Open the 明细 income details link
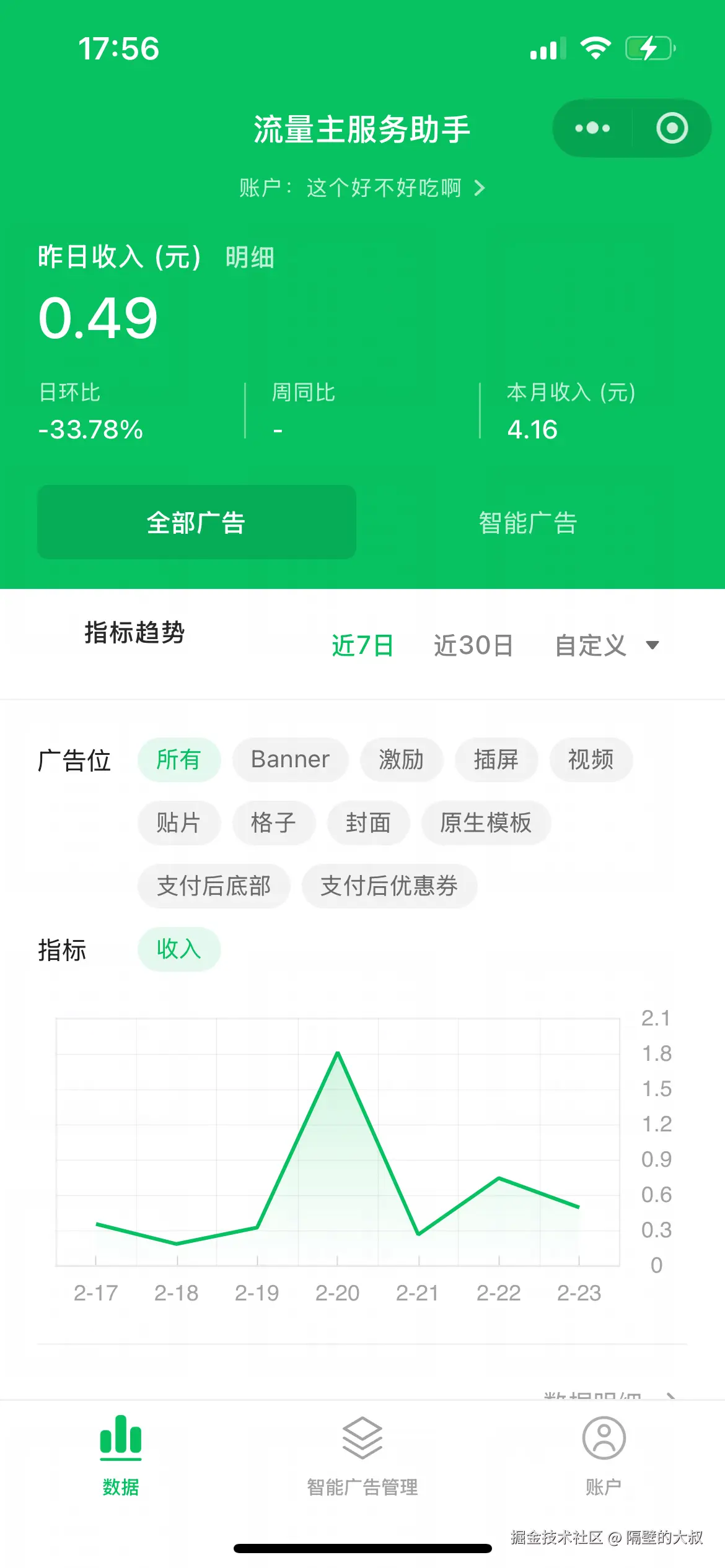Image resolution: width=725 pixels, height=1568 pixels. 249,258
